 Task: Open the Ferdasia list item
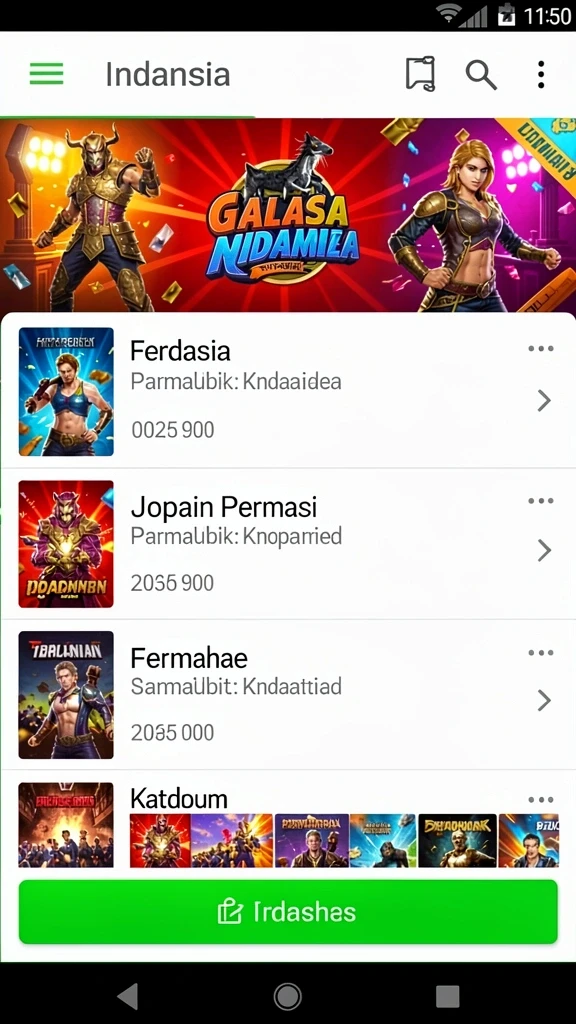[x=288, y=392]
